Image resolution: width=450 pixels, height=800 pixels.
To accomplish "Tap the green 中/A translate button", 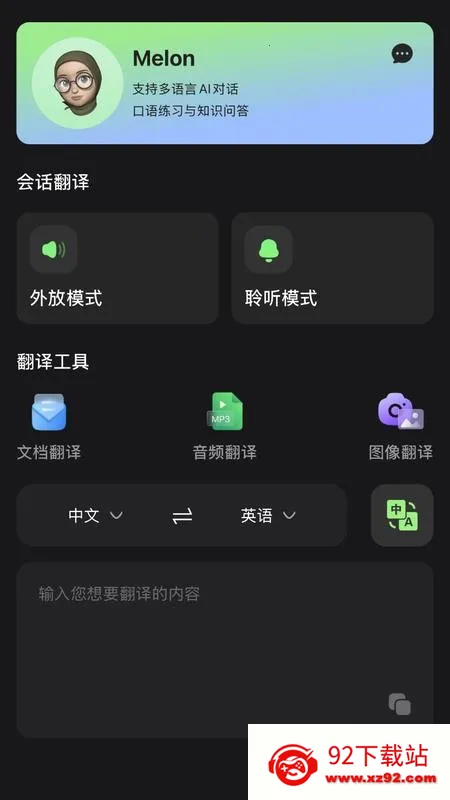I will click(x=402, y=515).
